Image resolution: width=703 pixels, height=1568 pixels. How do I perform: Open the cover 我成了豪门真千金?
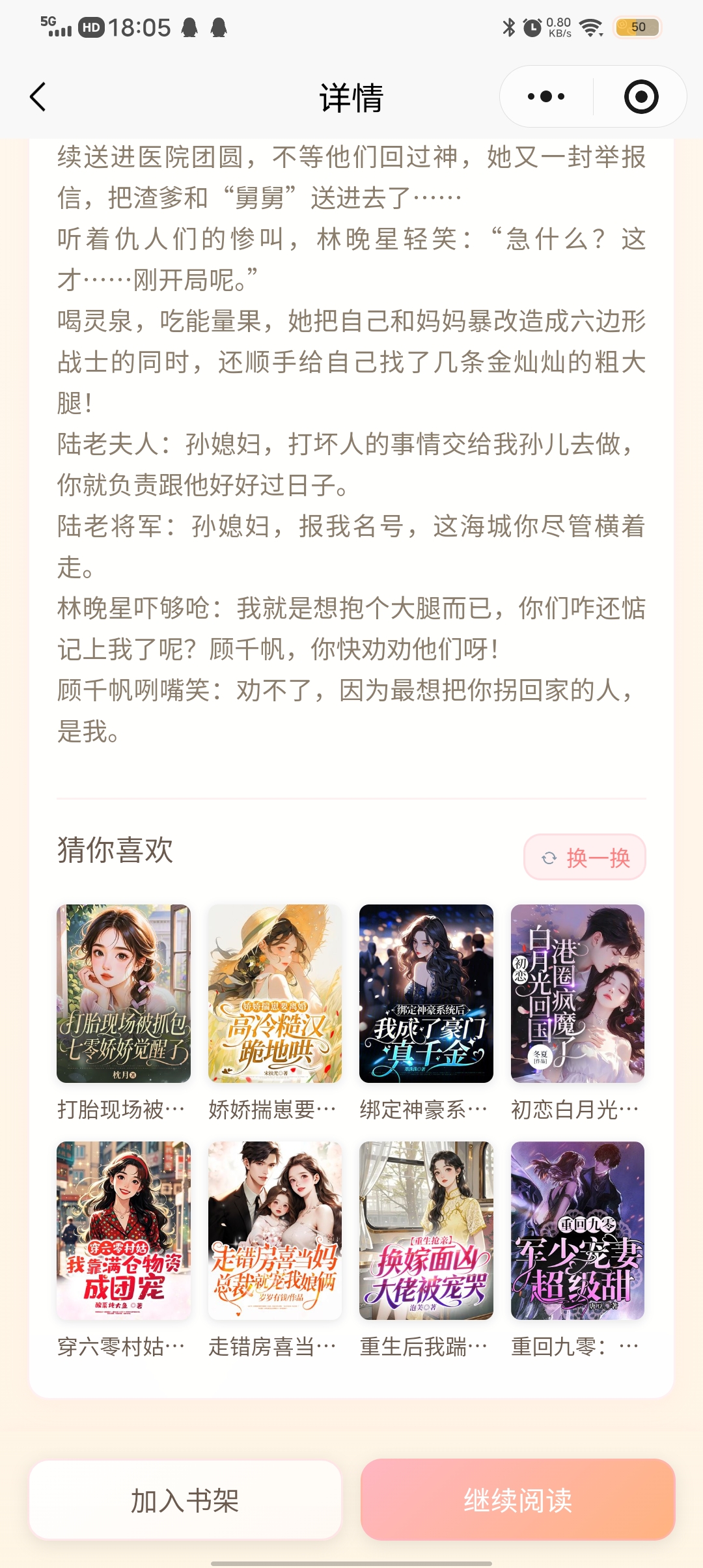(x=426, y=993)
